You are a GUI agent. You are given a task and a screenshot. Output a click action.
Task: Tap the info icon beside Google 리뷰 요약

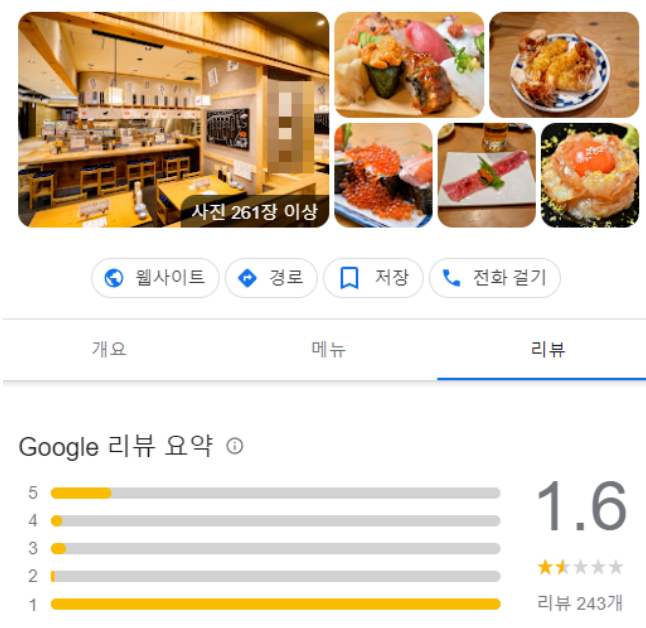pyautogui.click(x=235, y=446)
